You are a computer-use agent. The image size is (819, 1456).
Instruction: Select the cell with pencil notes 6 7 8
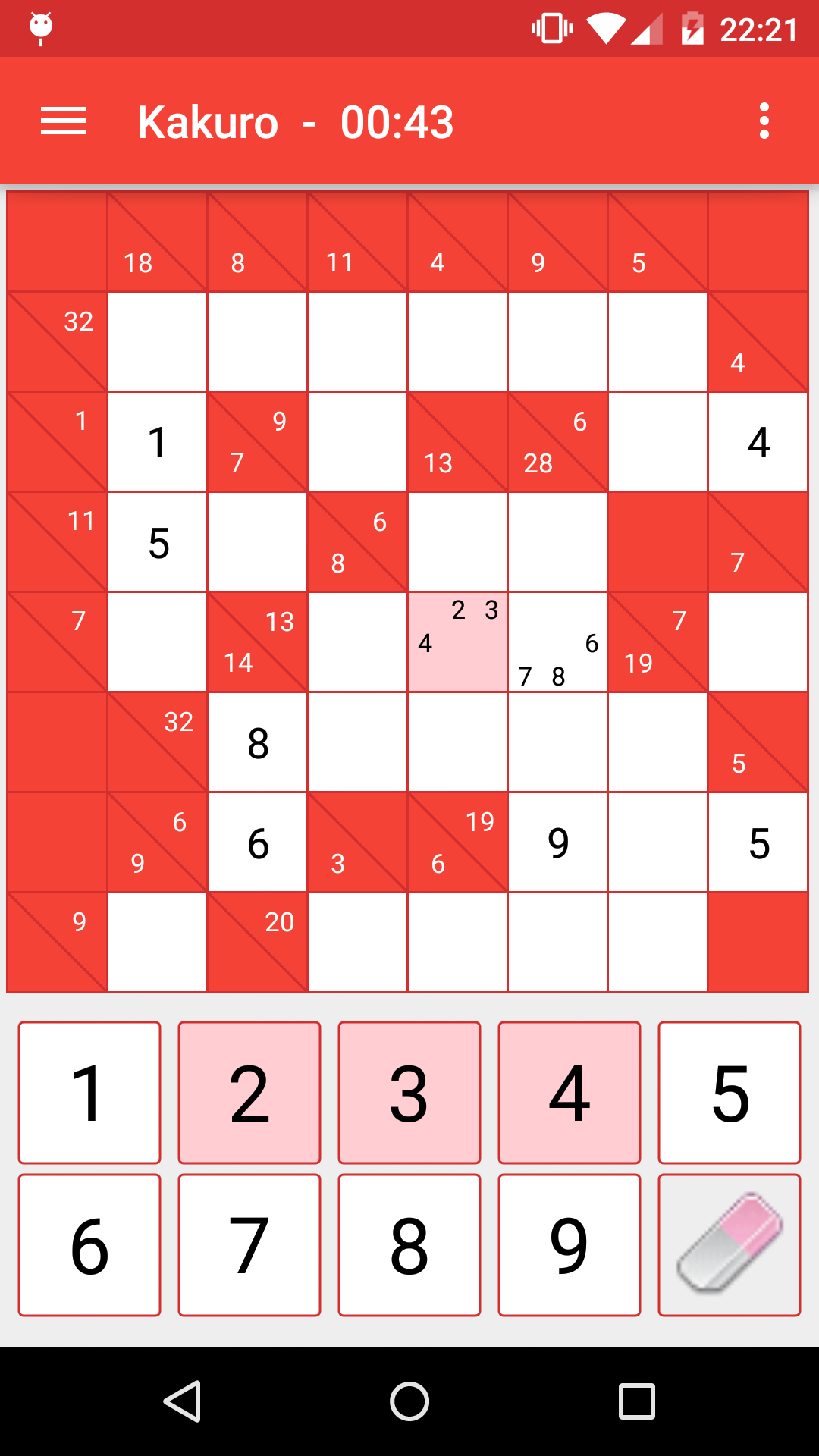click(x=558, y=642)
